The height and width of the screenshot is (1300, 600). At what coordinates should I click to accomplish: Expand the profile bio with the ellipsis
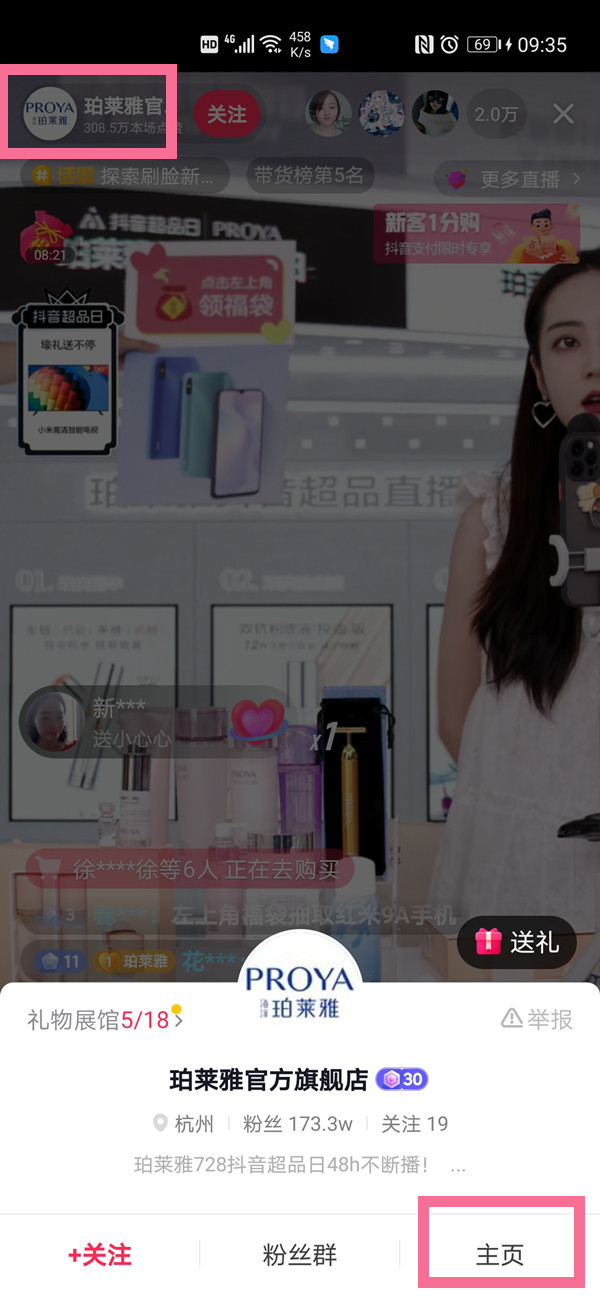(458, 1166)
